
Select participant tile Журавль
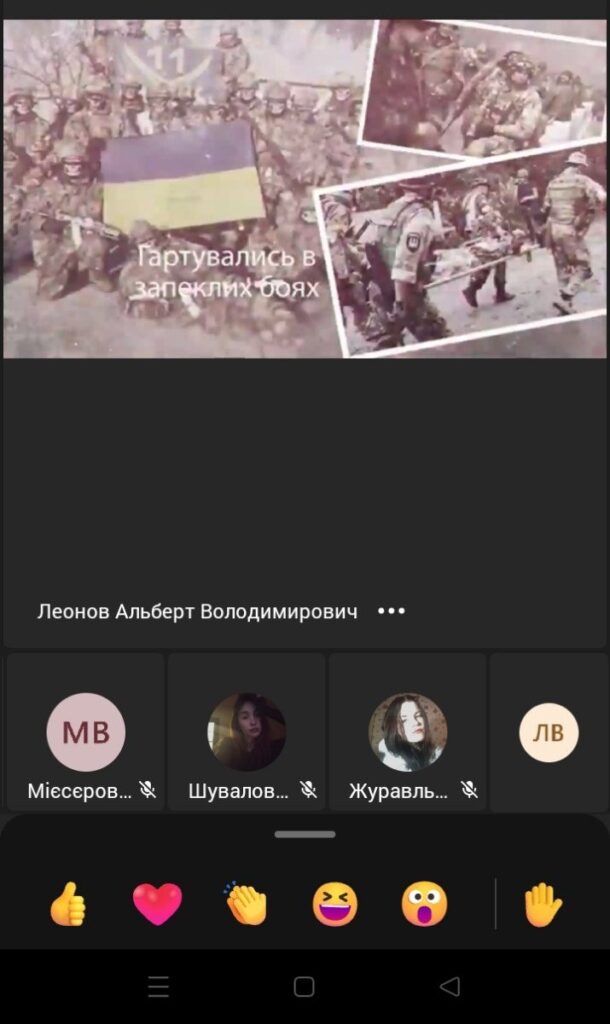(408, 732)
